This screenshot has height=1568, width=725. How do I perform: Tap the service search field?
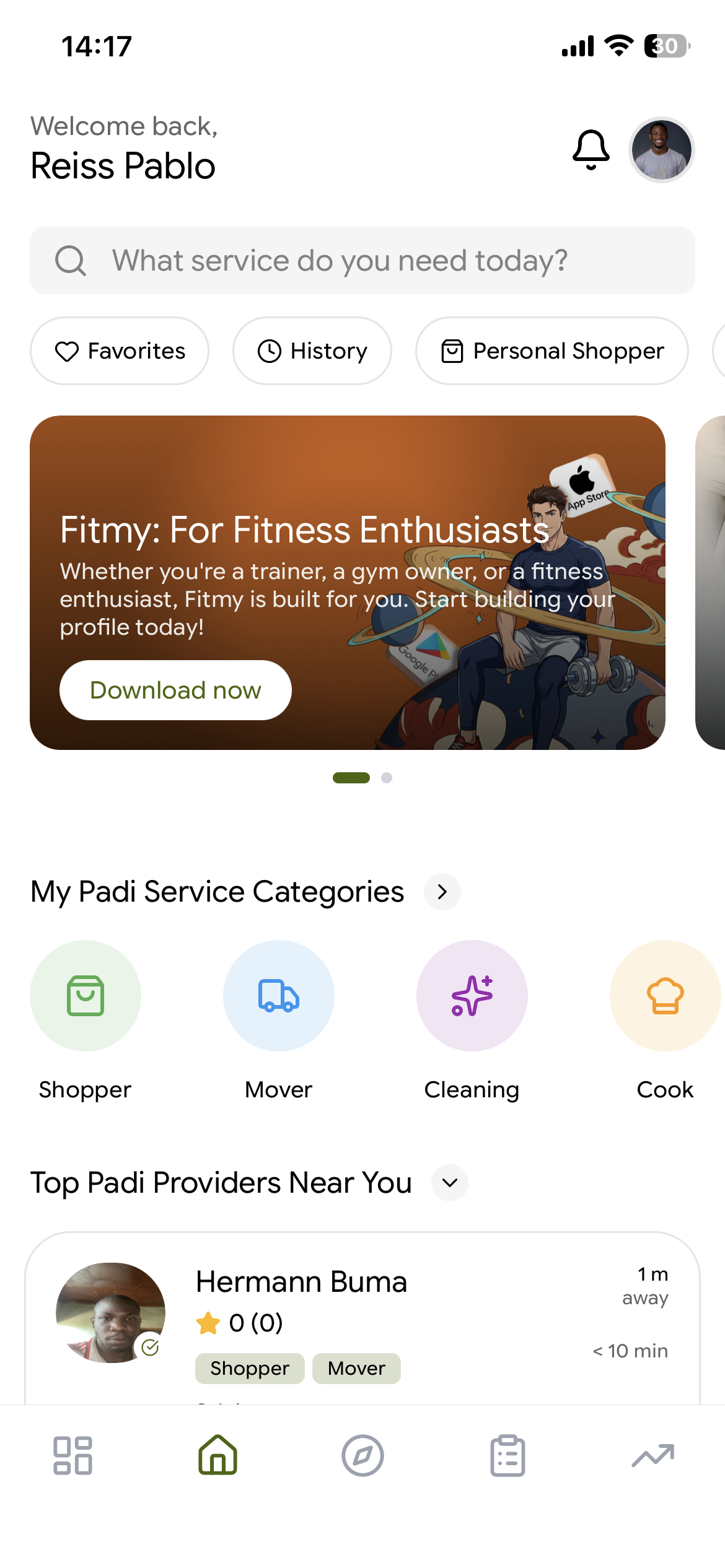click(362, 261)
